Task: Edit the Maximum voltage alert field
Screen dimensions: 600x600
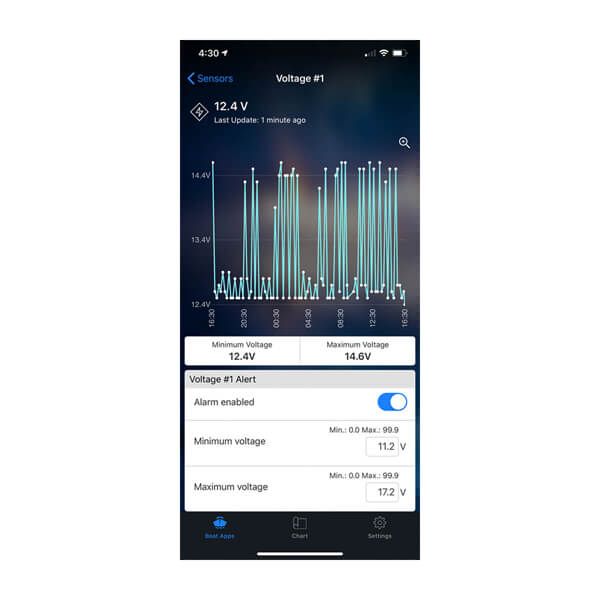Action: (x=382, y=492)
